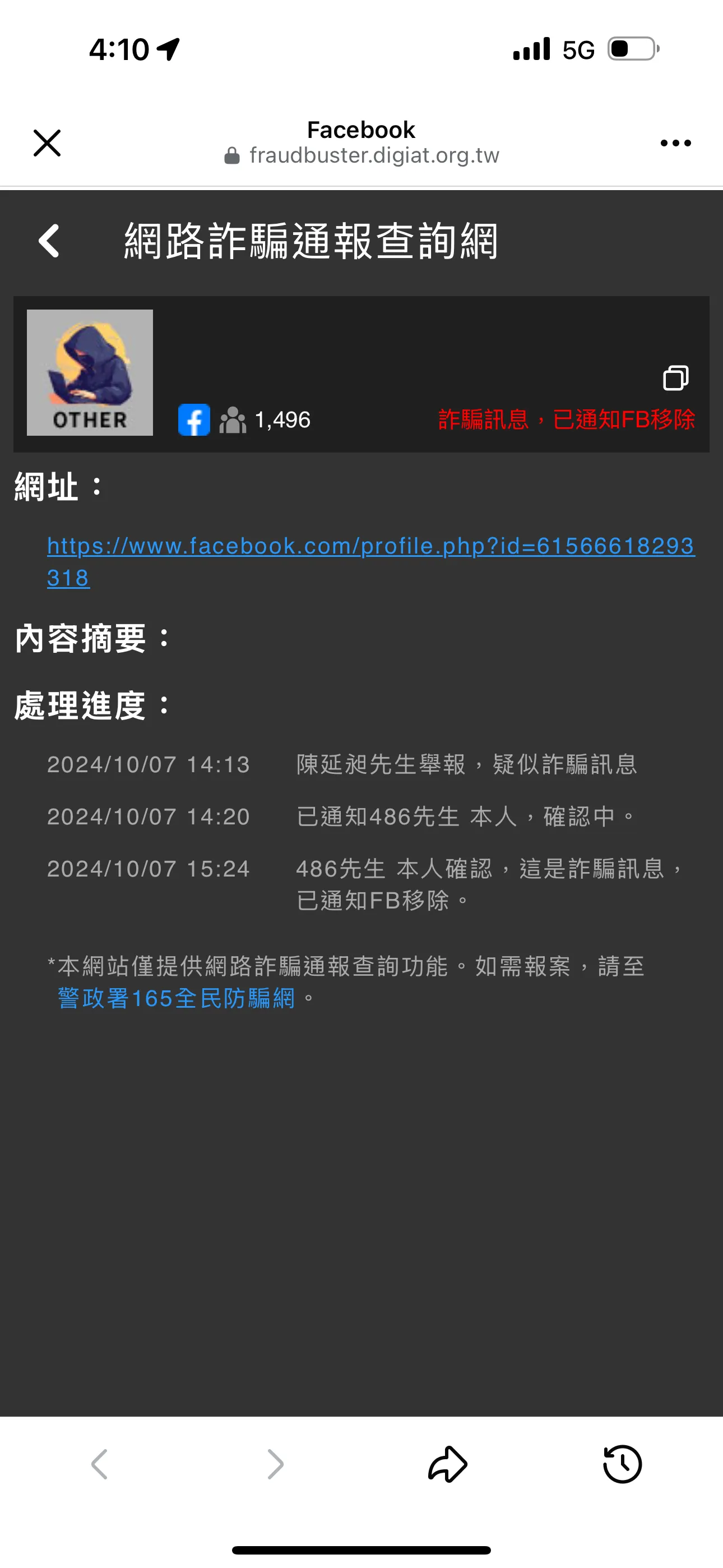Tap the browser back chevron
The width and height of the screenshot is (723, 1568).
tap(99, 1464)
